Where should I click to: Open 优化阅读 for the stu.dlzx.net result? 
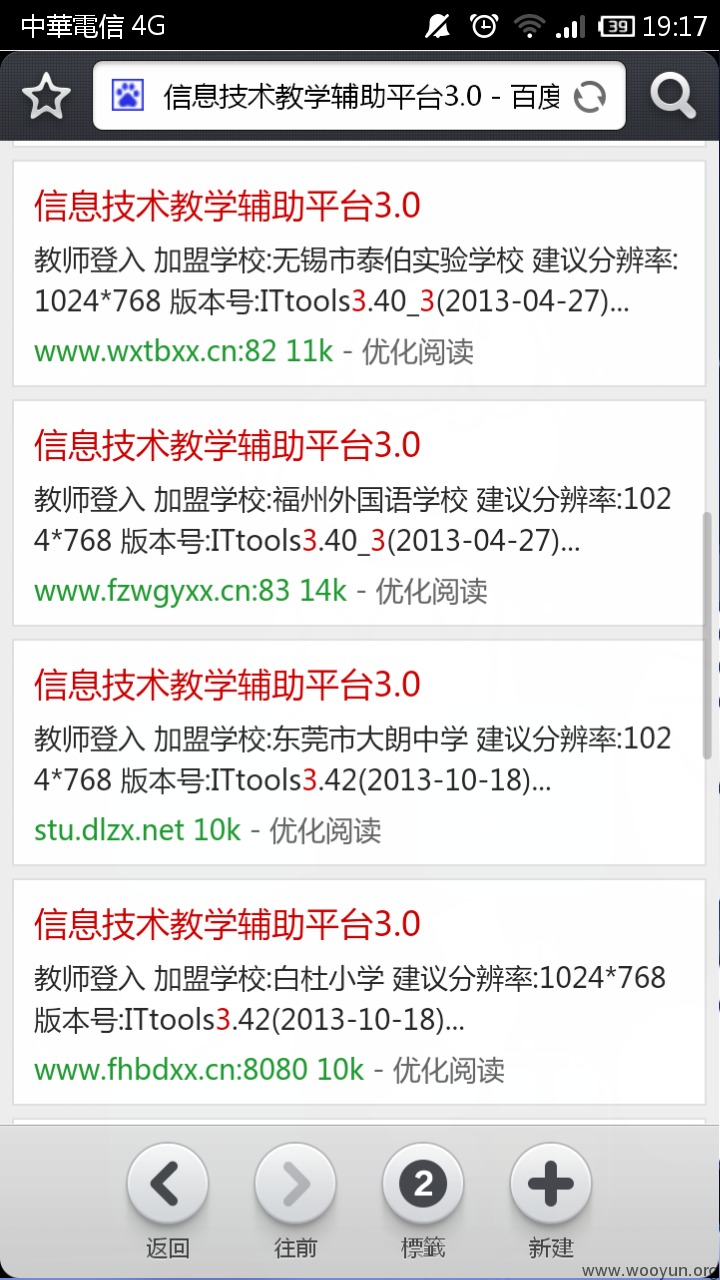pyautogui.click(x=326, y=830)
